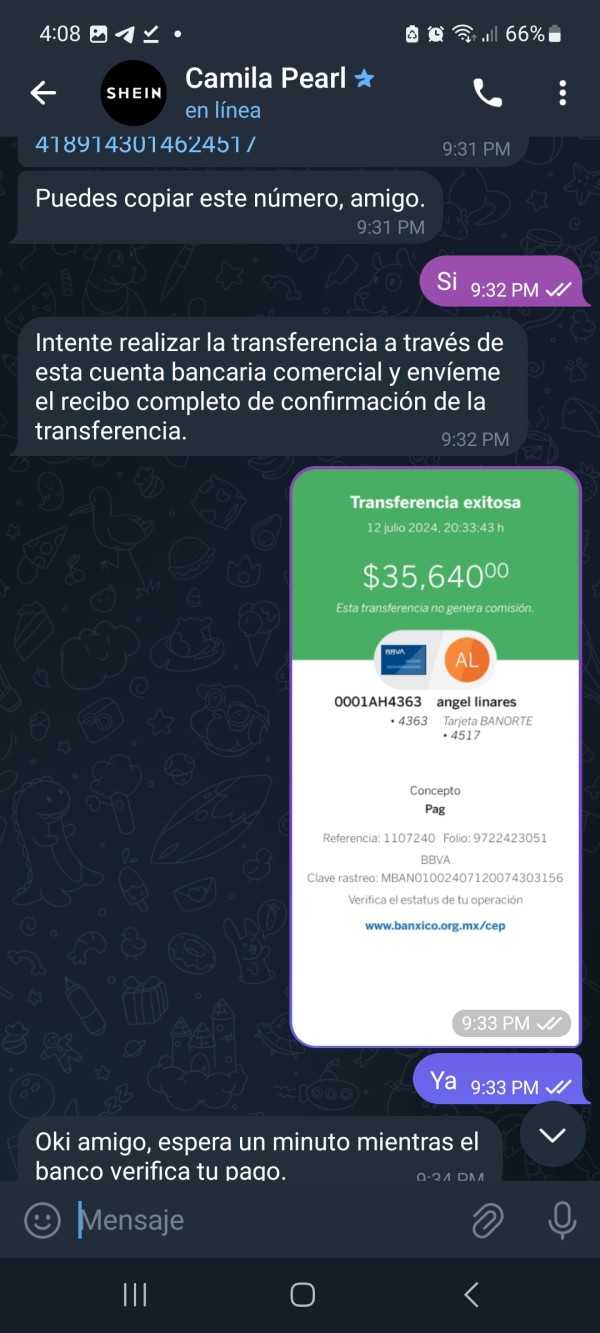600x1333 pixels.
Task: Go back to the chat list
Action: coord(43,93)
